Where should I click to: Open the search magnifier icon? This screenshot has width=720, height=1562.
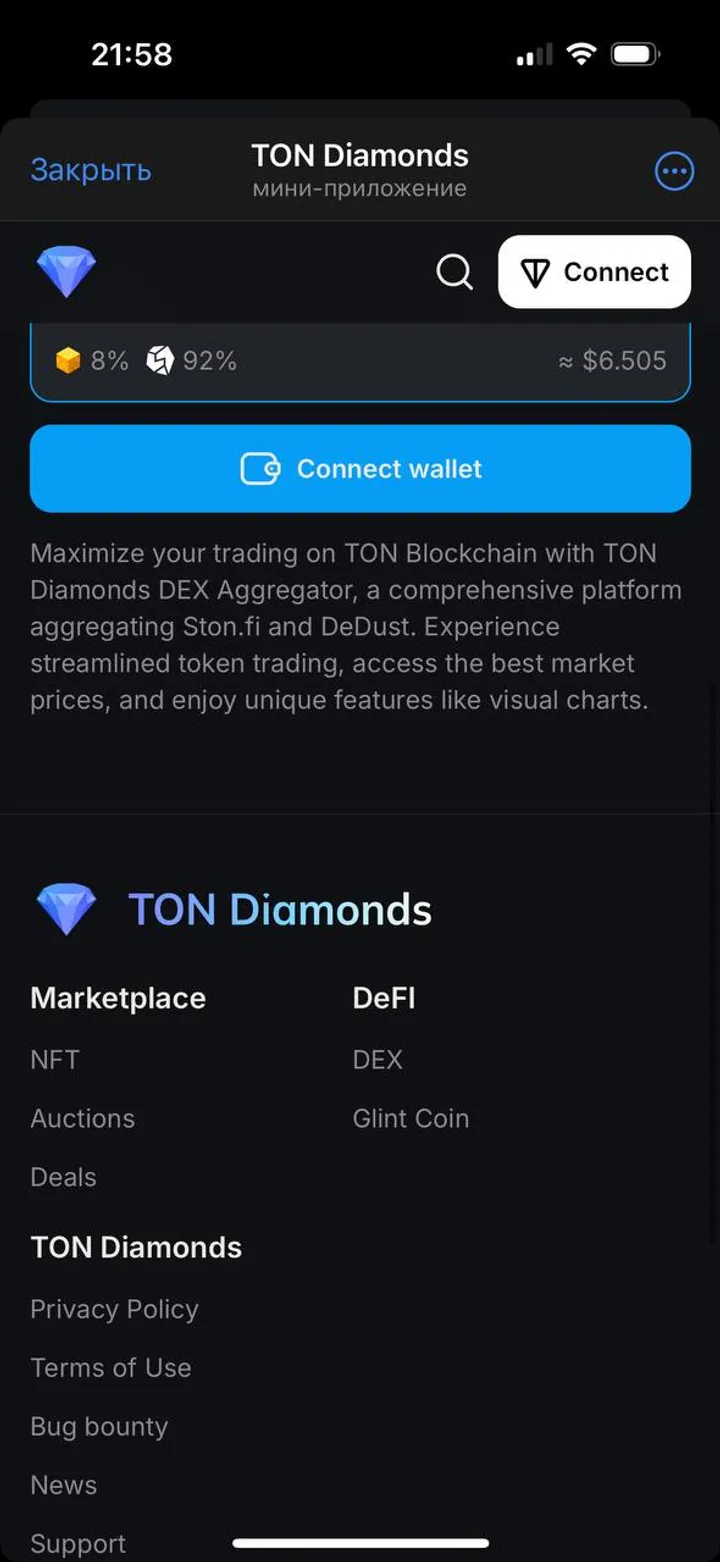point(455,271)
